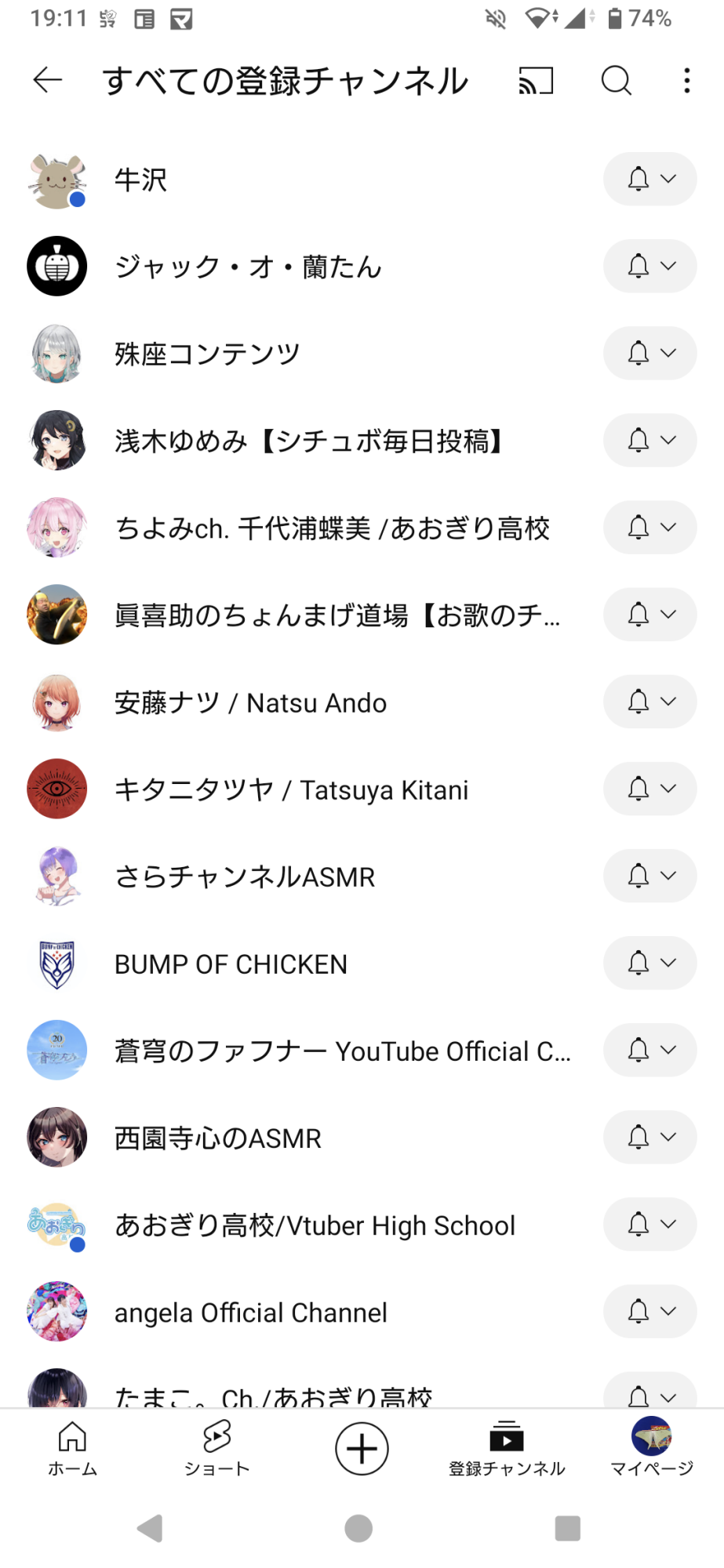The width and height of the screenshot is (724, 1568).
Task: Open notification settings for ジャック・オ・蘭たん
Action: (649, 267)
